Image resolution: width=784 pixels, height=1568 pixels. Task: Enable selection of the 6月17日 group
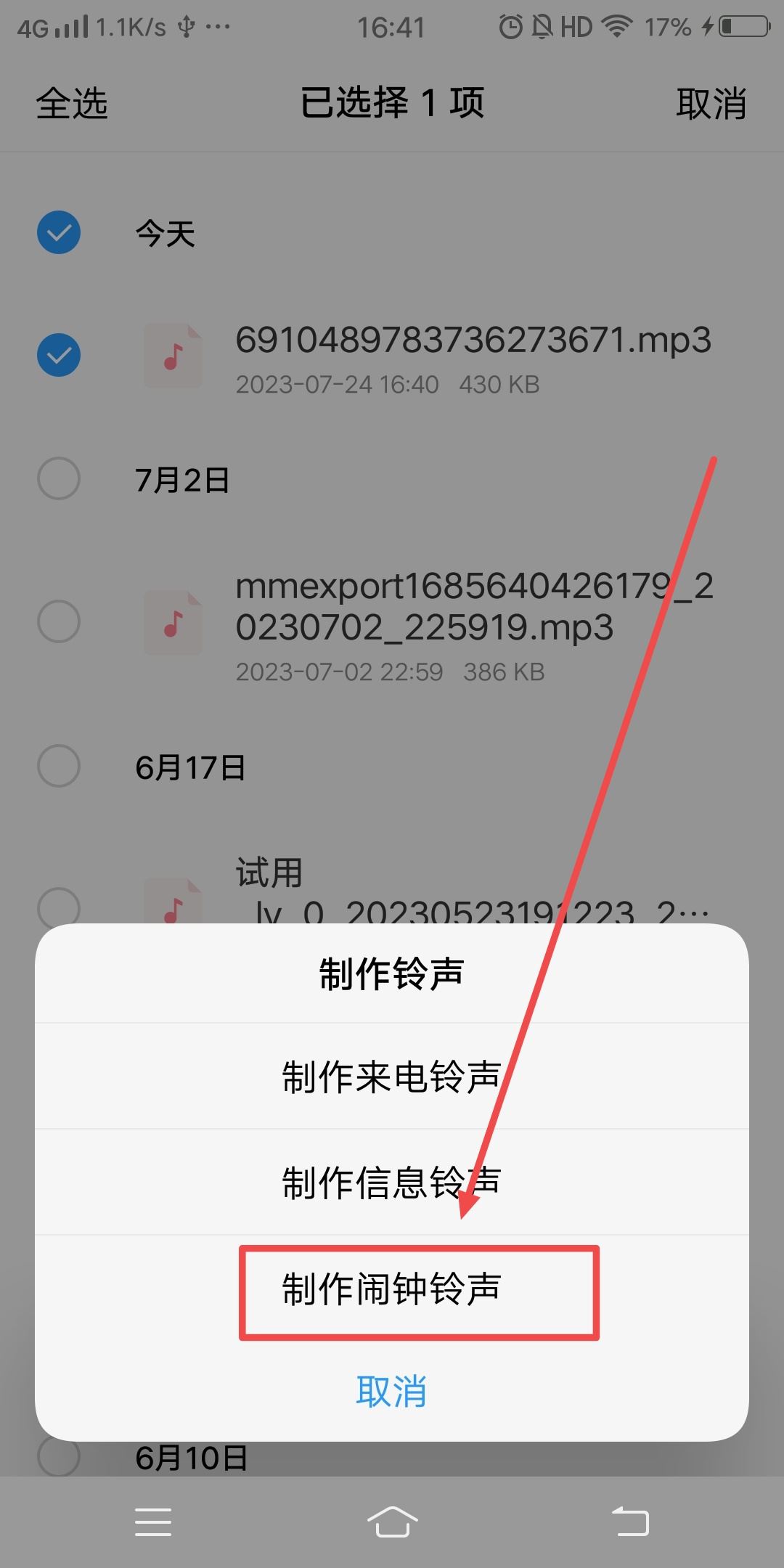tap(59, 766)
